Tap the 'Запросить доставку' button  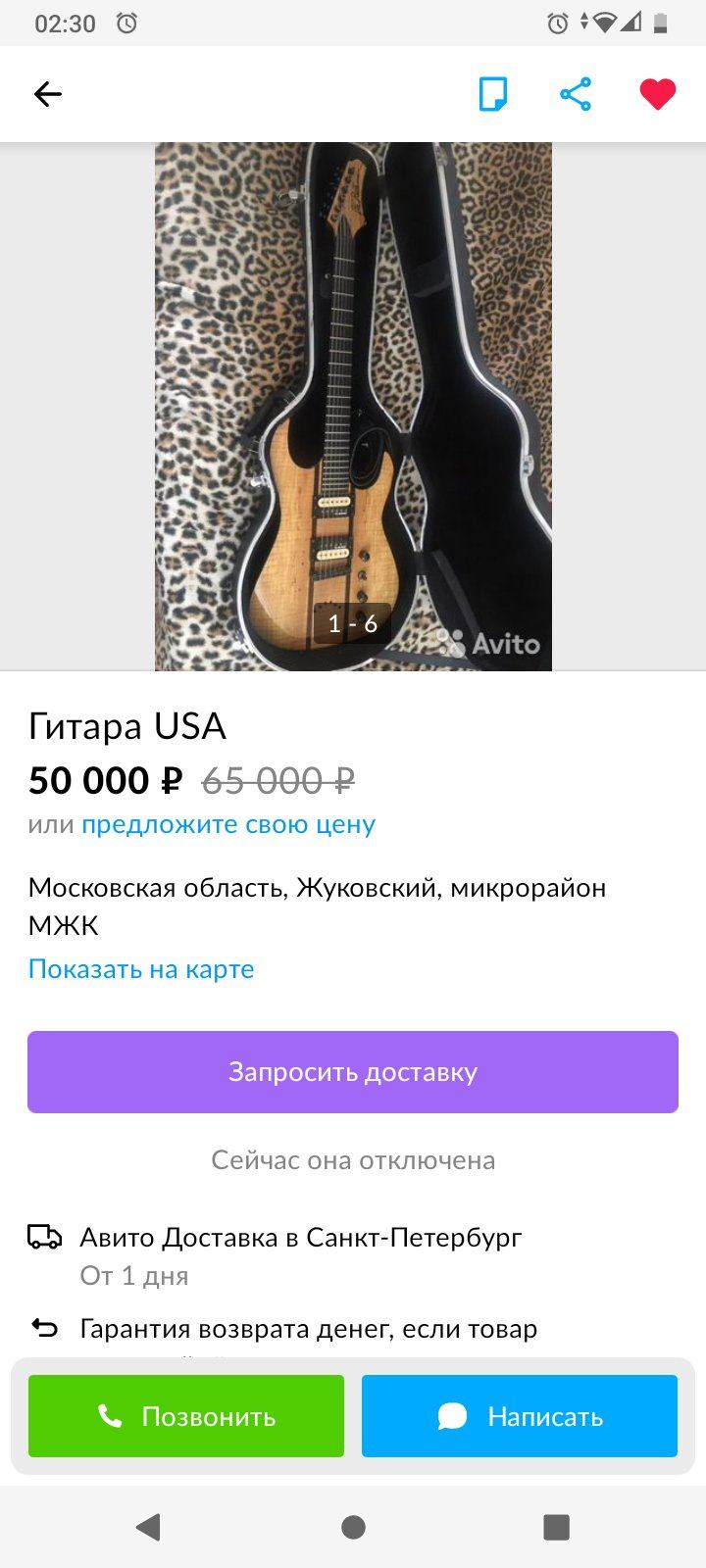(x=353, y=1072)
